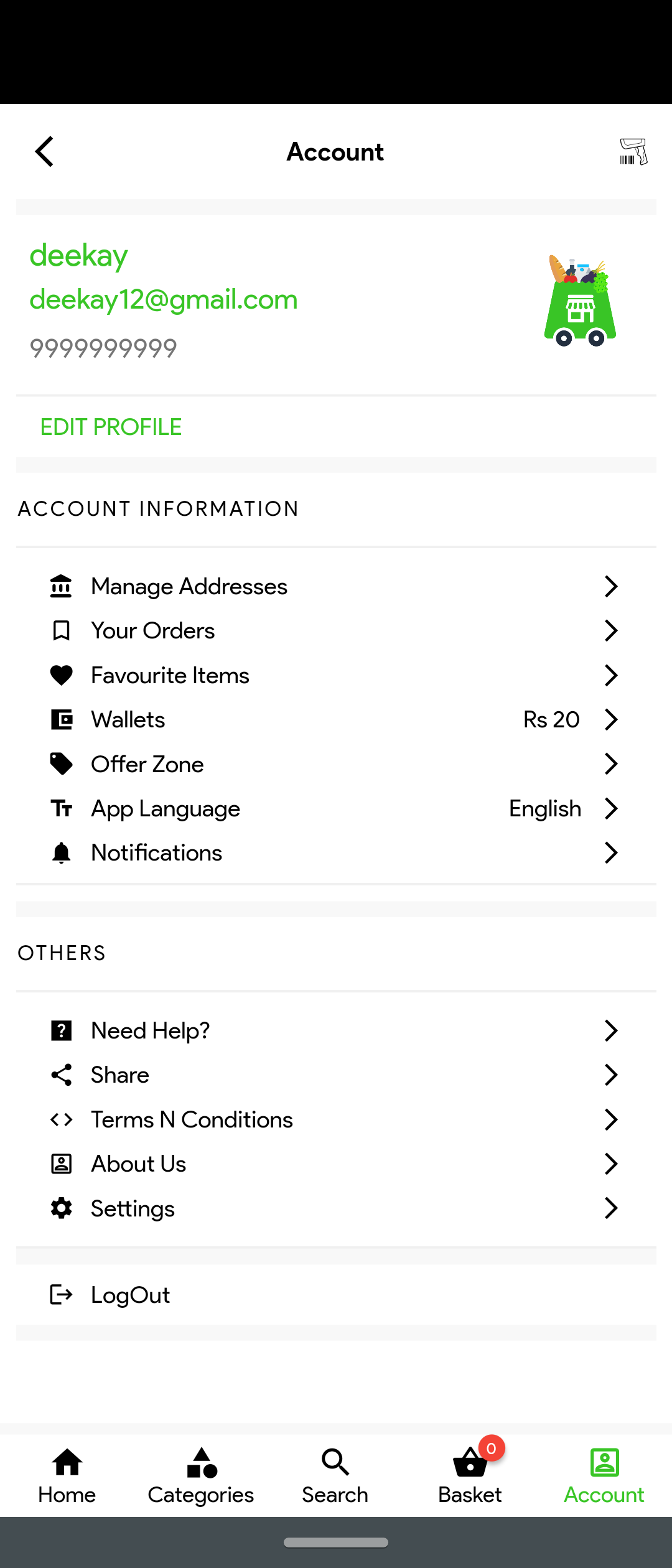The width and height of the screenshot is (672, 1568).
Task: Click EDIT PROFILE link
Action: point(111,427)
